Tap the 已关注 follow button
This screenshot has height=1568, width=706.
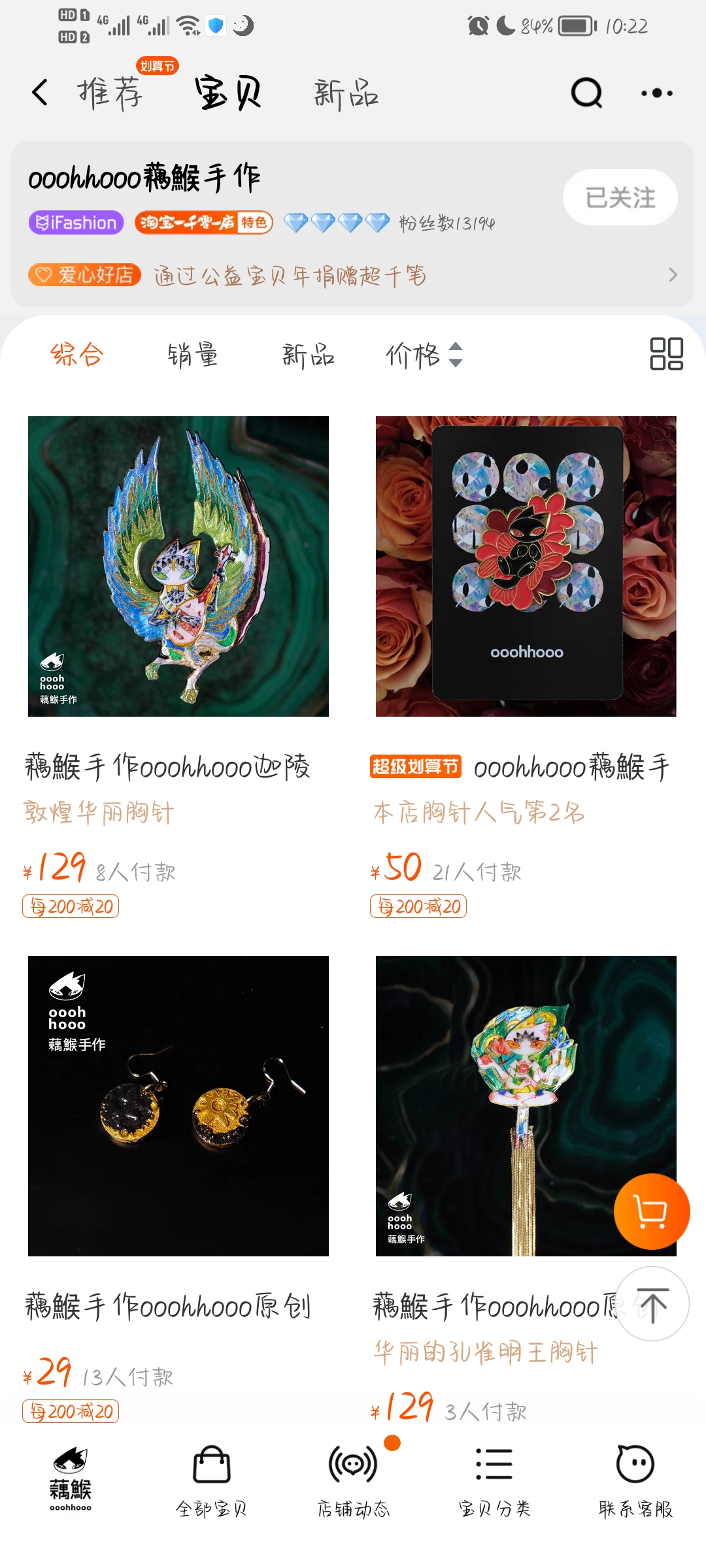click(x=620, y=197)
